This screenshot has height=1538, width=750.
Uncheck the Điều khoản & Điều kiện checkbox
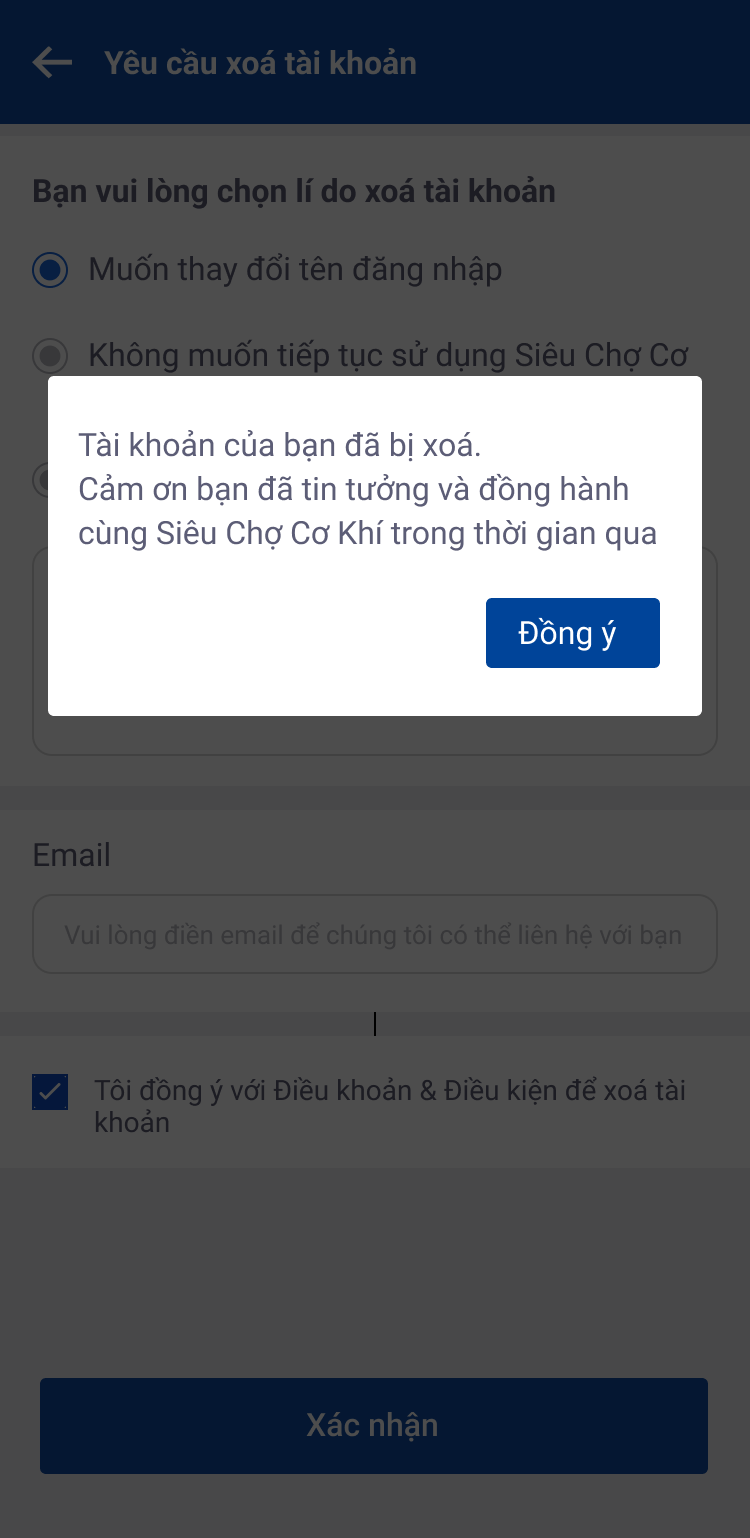50,1092
